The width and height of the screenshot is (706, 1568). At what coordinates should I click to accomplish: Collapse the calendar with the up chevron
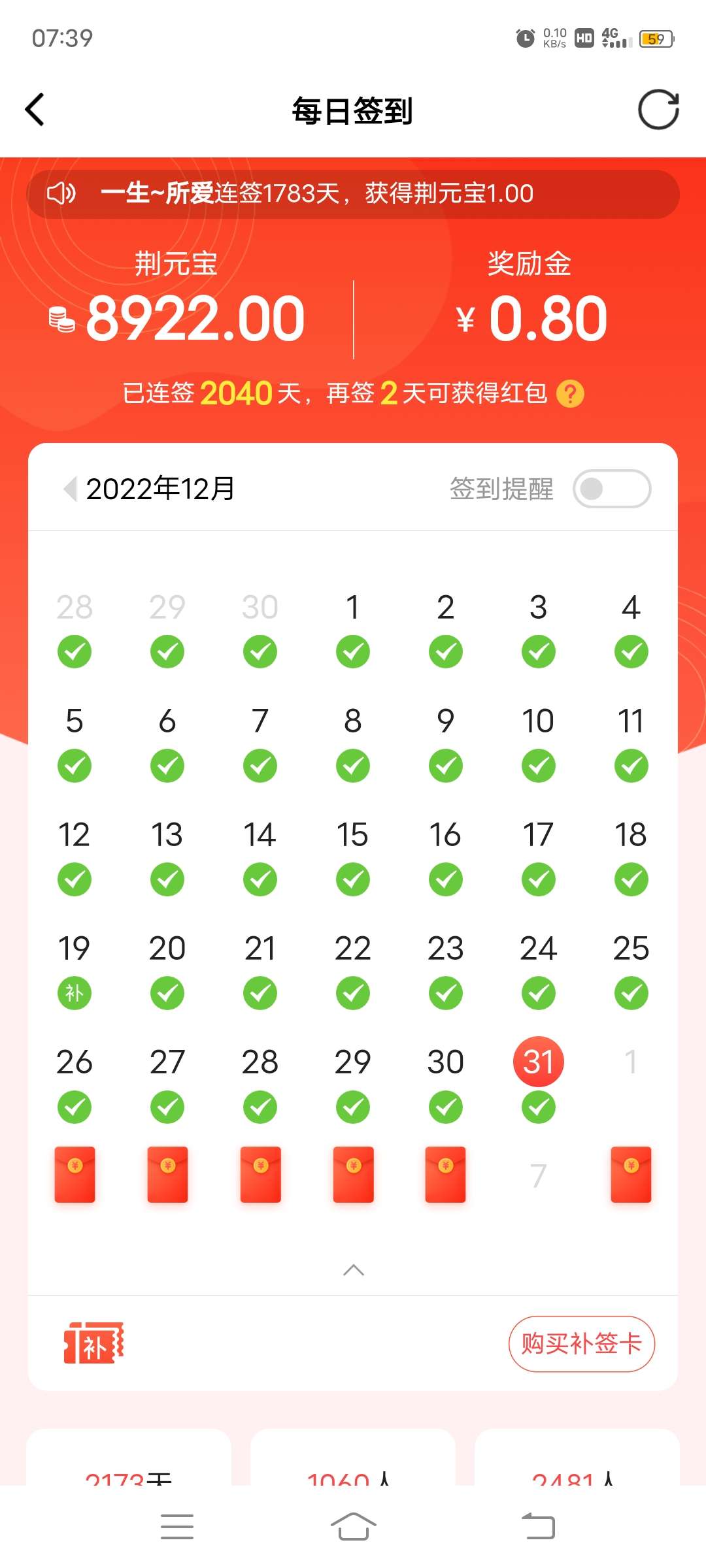click(354, 1270)
